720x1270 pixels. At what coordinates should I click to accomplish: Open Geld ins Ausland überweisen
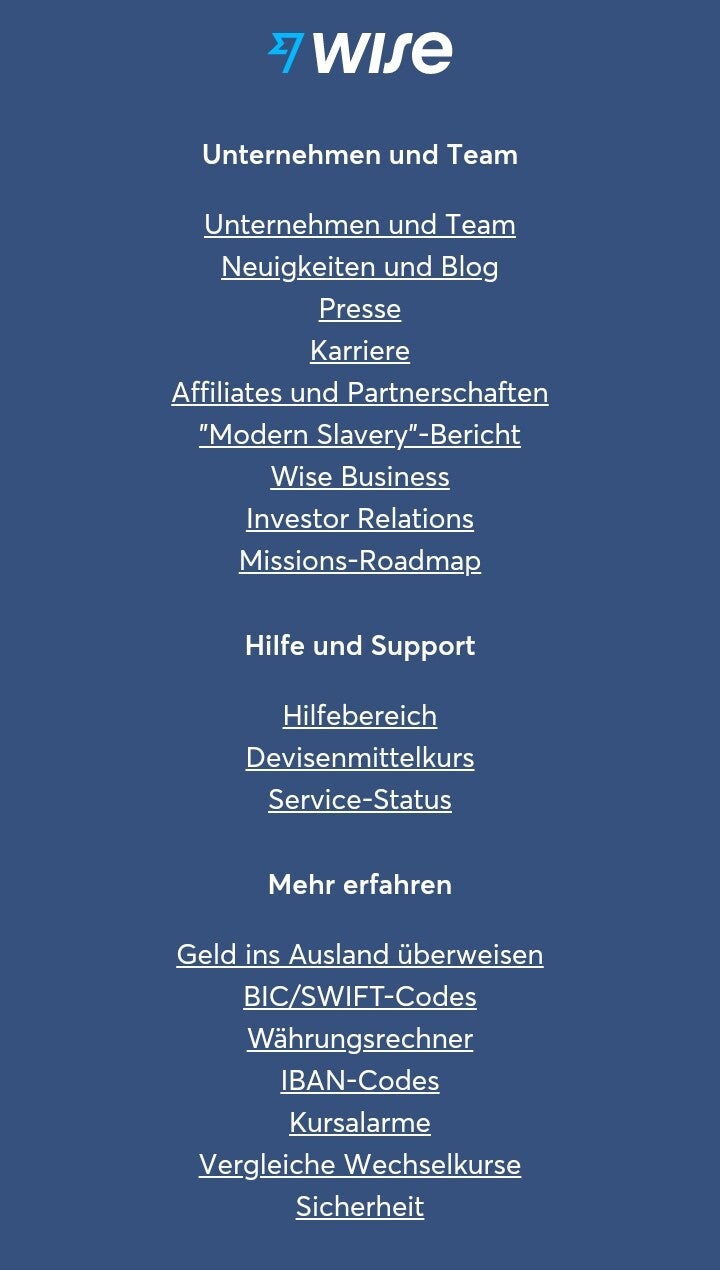pos(360,955)
